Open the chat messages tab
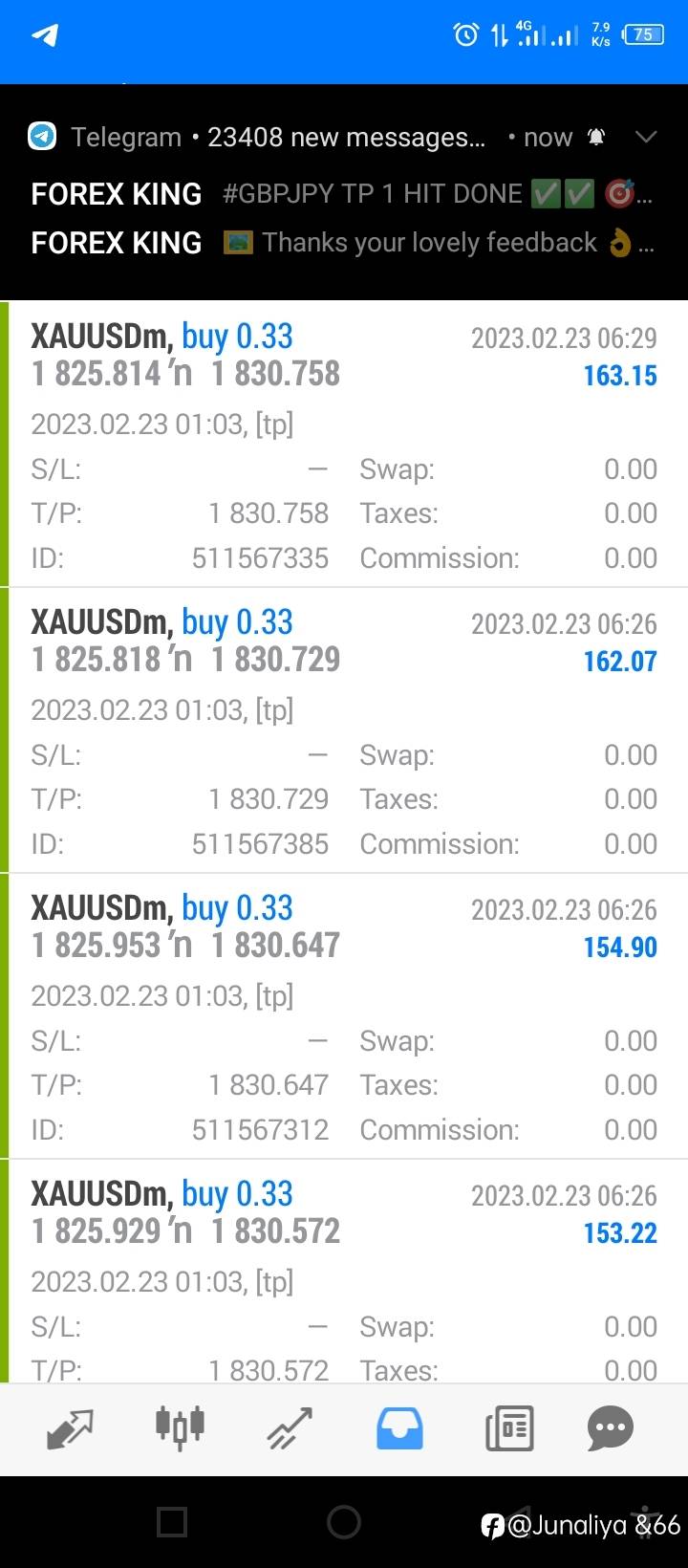The image size is (688, 1568). (x=611, y=1428)
